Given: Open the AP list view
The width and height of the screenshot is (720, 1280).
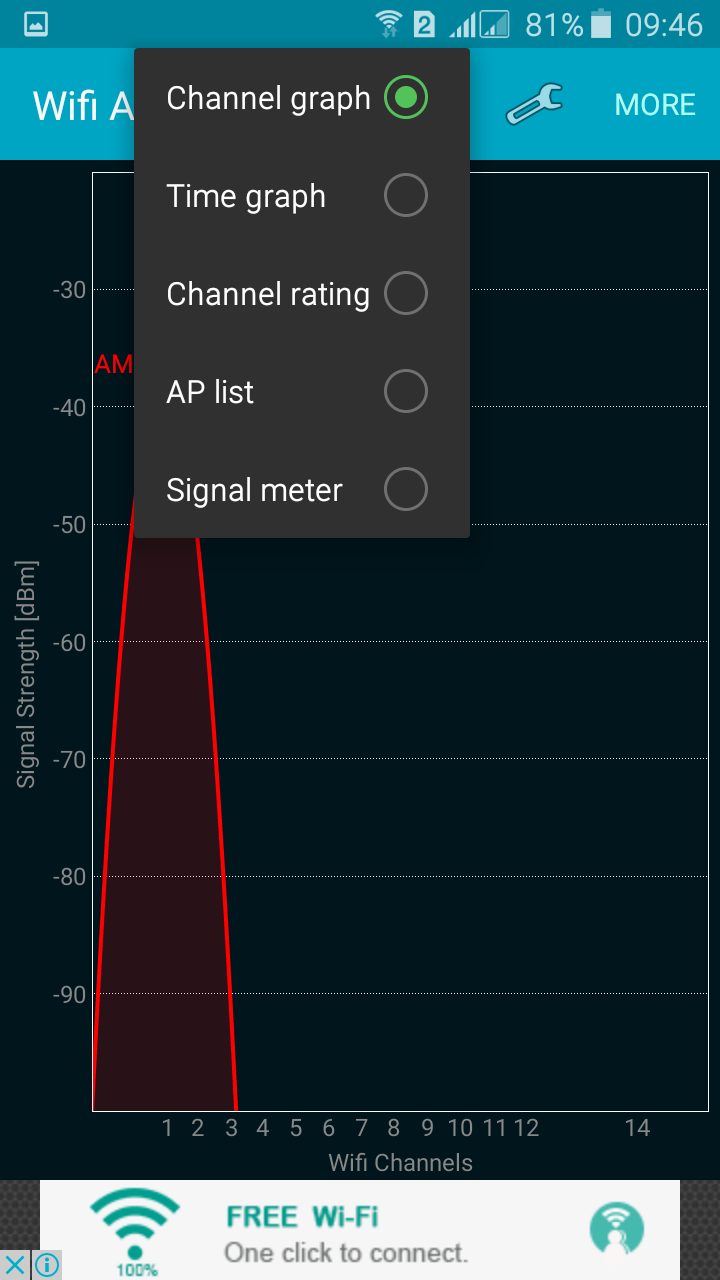Looking at the screenshot, I should [x=301, y=392].
